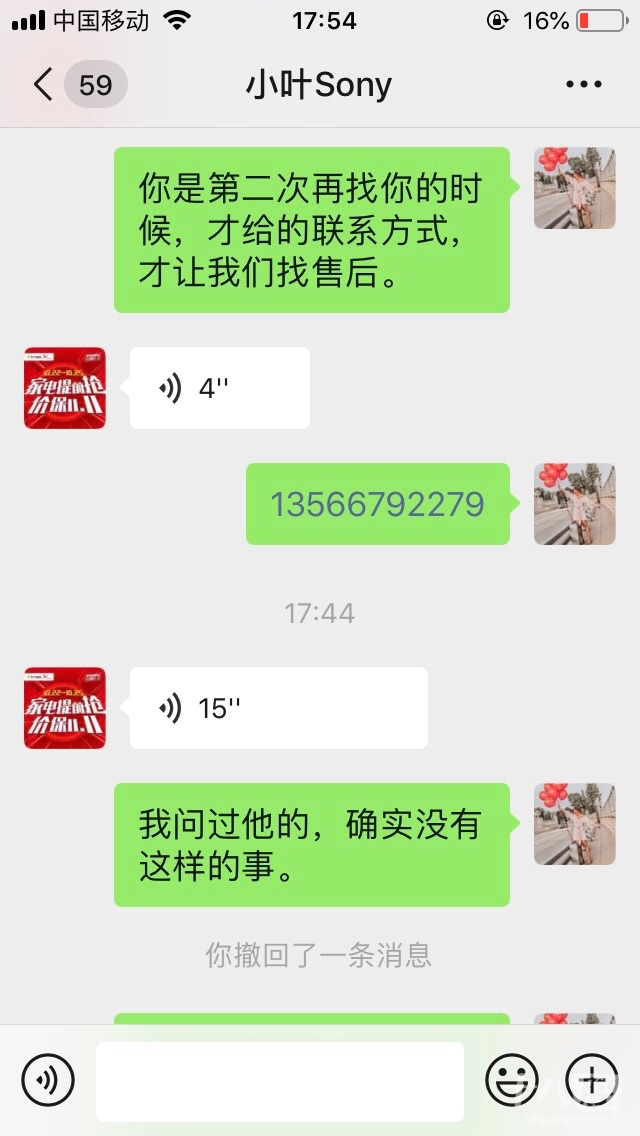This screenshot has width=640, height=1136.
Task: Open the plus attachments panel
Action: (592, 1080)
